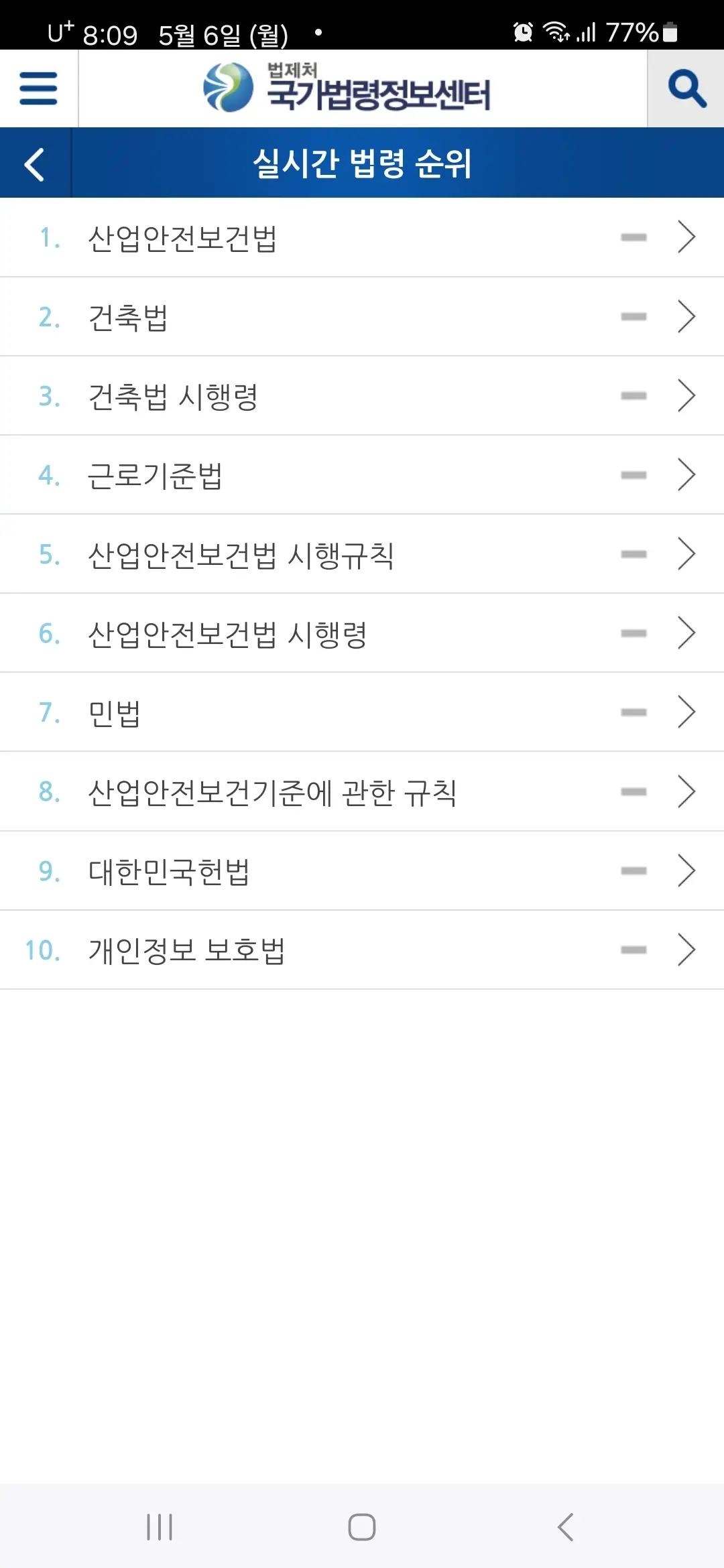Open the hamburger menu
The height and width of the screenshot is (1568, 724).
click(38, 88)
